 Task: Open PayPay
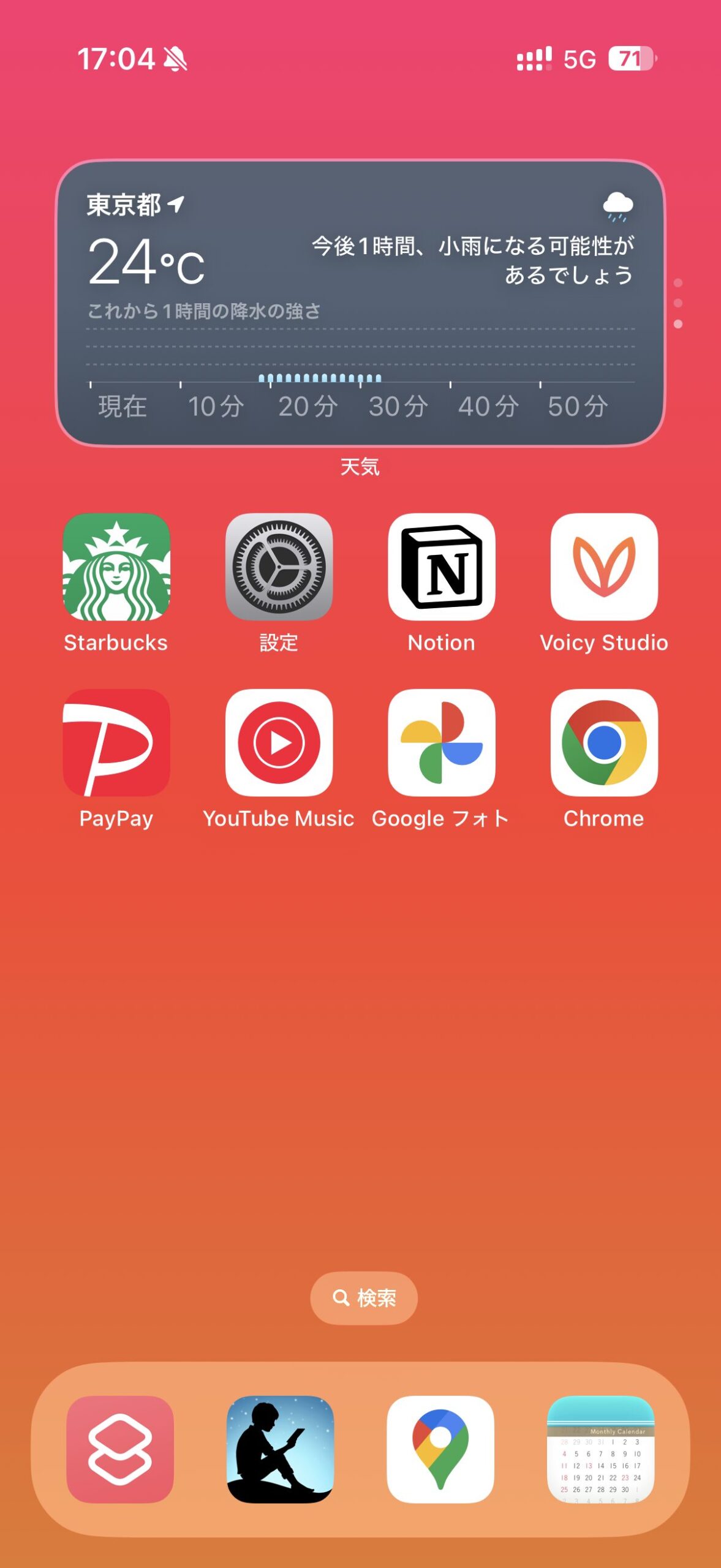pos(116,742)
